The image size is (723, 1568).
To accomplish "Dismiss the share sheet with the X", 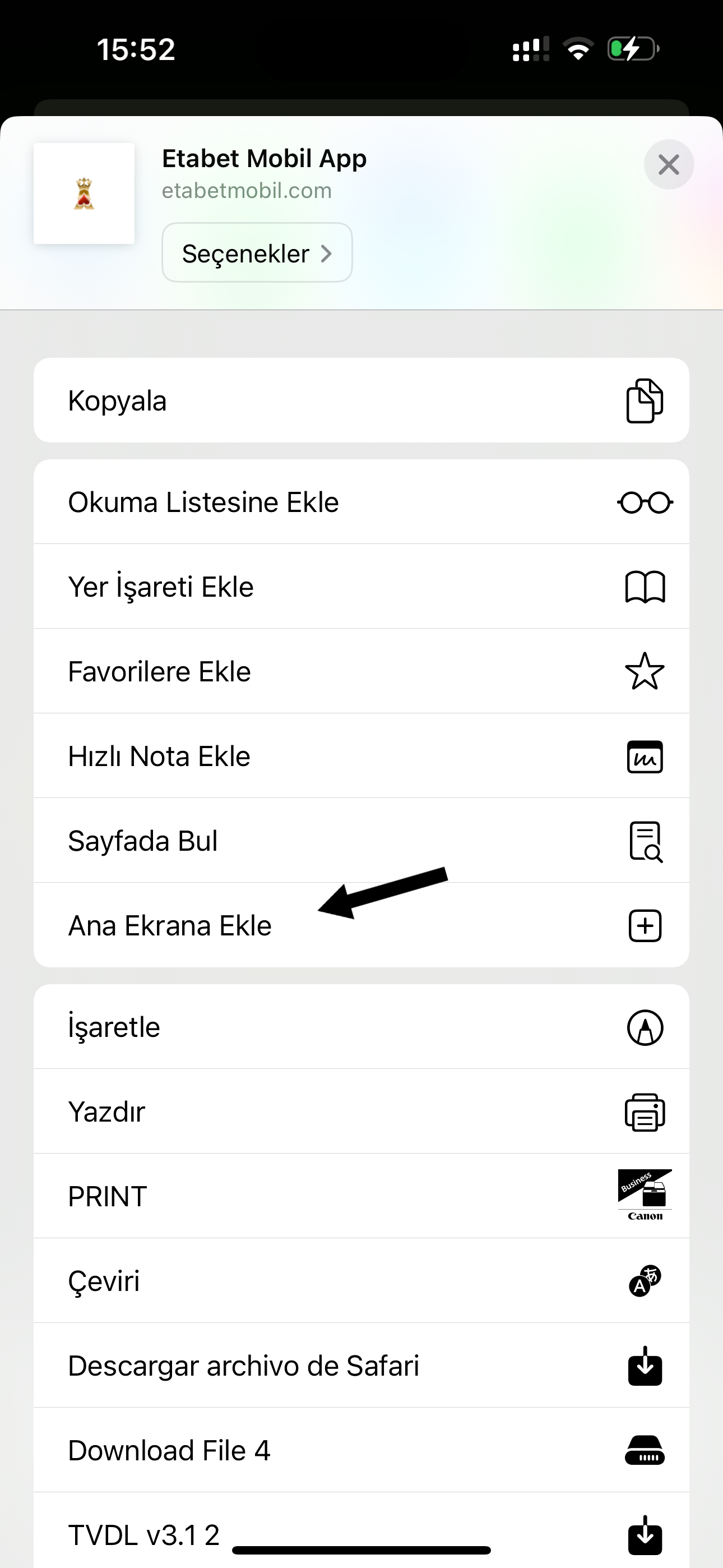I will 669,164.
